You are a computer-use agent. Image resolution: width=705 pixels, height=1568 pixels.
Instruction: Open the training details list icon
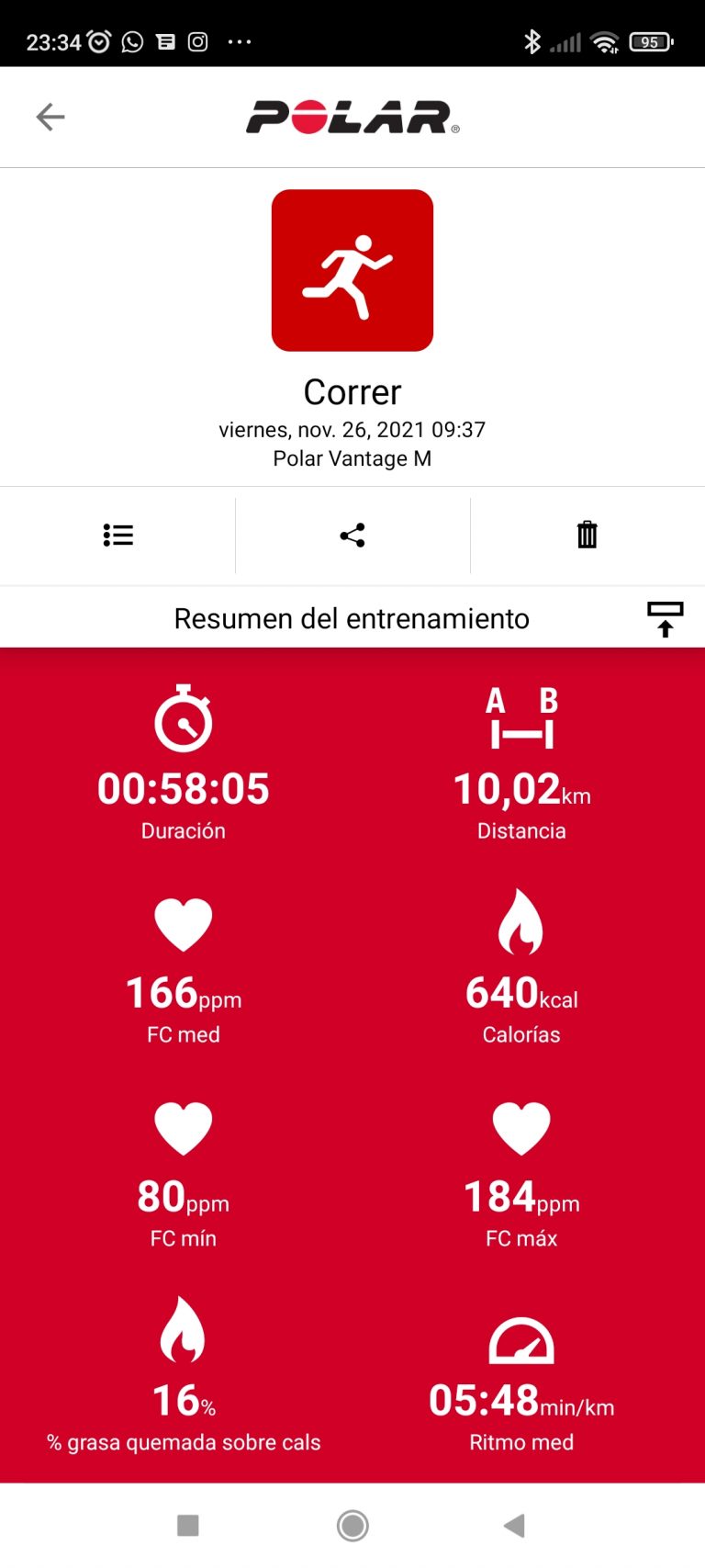[x=118, y=535]
